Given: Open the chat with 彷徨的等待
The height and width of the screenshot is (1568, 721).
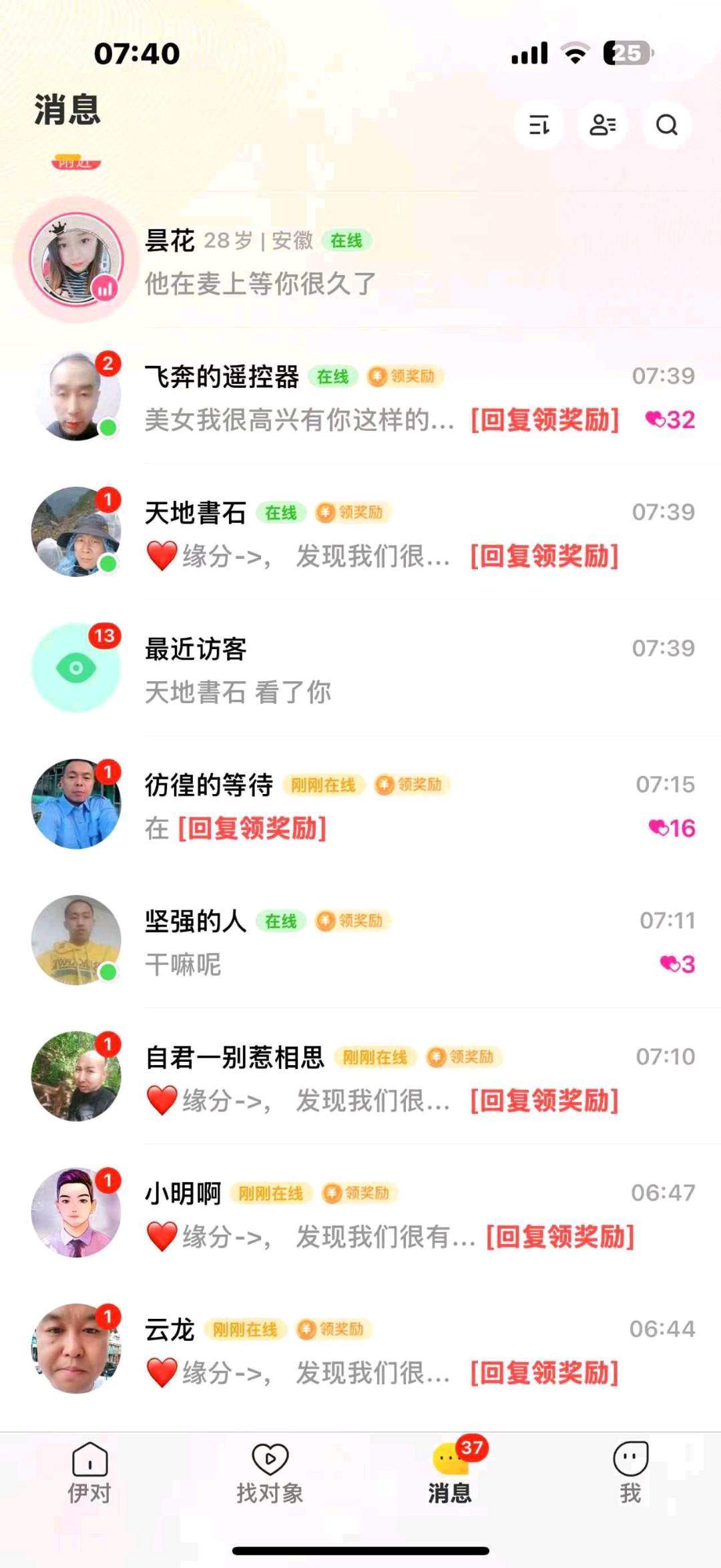Looking at the screenshot, I should [x=360, y=806].
